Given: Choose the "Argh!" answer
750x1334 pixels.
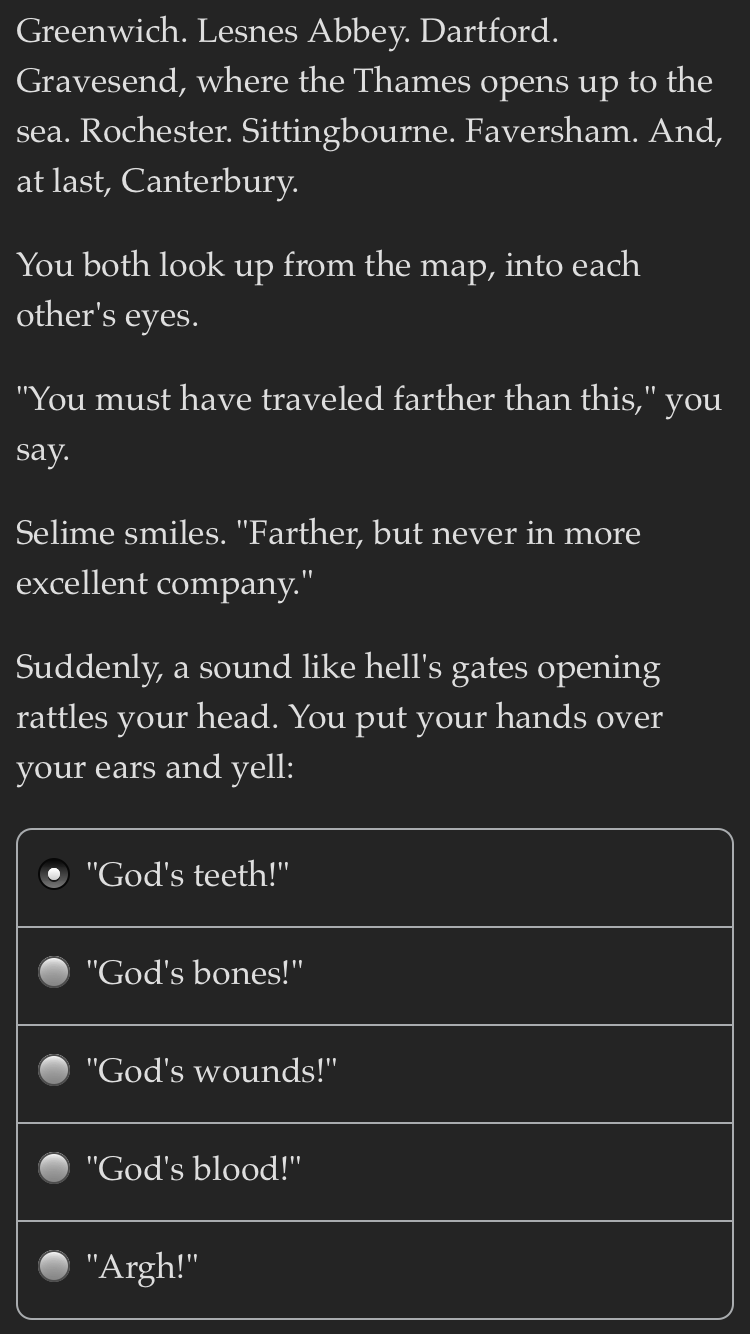Looking at the screenshot, I should point(375,1270).
